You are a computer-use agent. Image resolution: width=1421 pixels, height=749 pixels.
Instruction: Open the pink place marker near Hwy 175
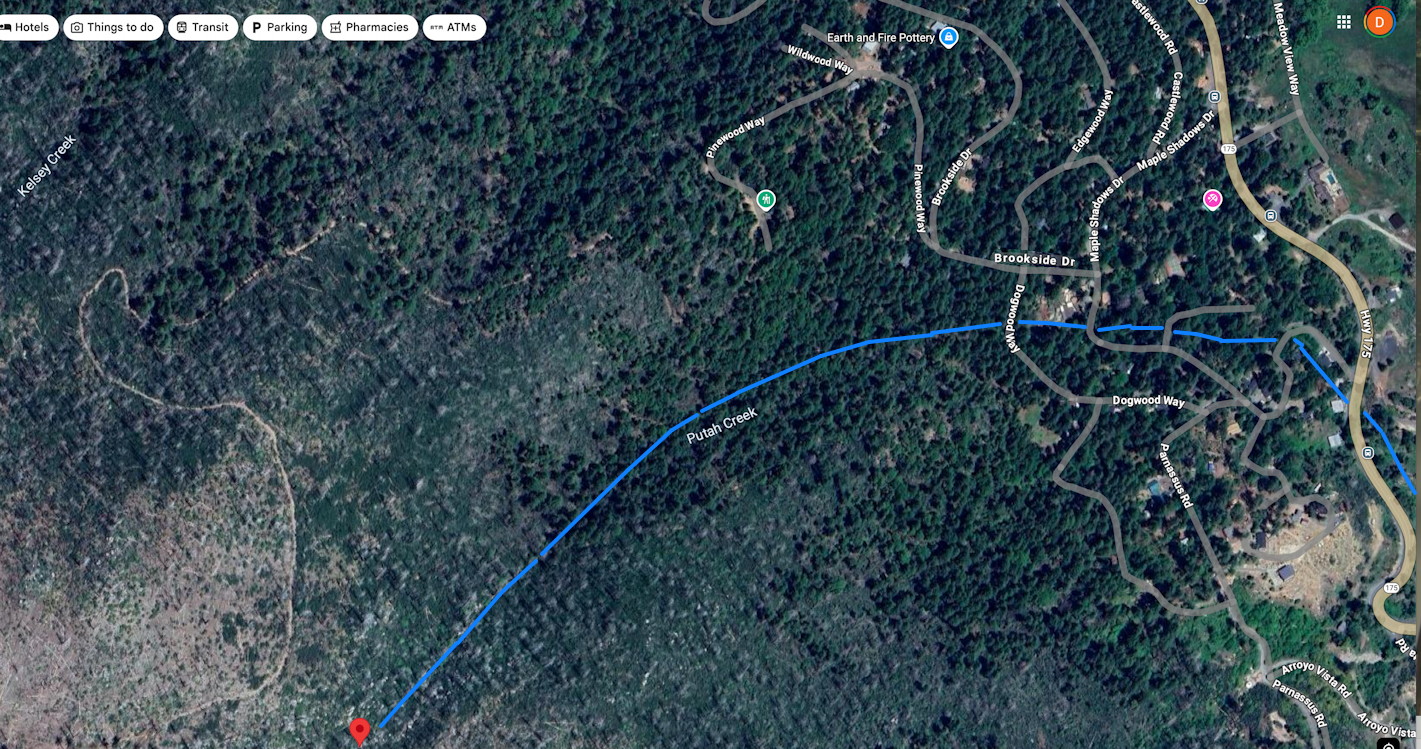coord(1212,200)
